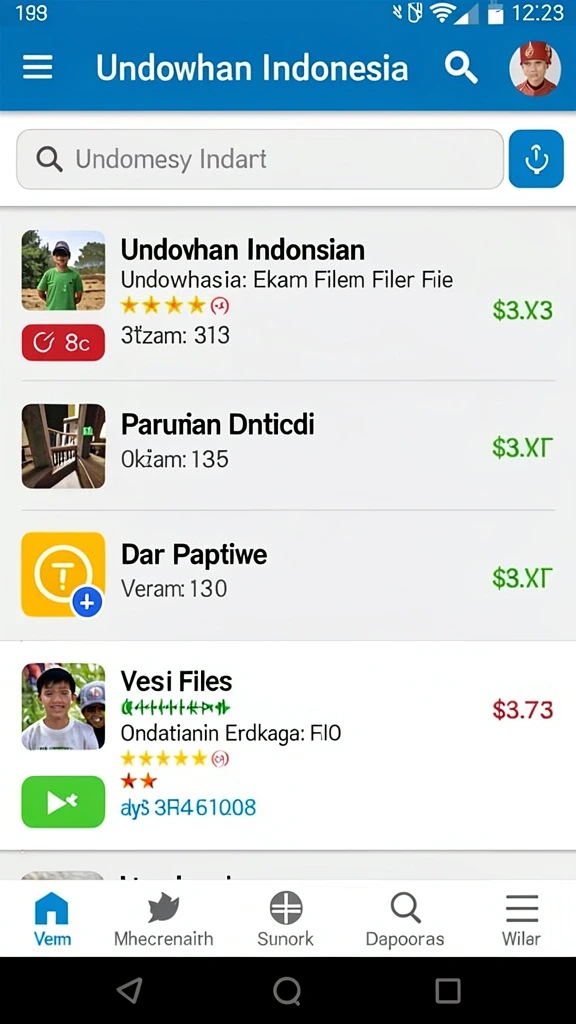
Task: Open the Dar Paptiwe item
Action: (x=288, y=575)
